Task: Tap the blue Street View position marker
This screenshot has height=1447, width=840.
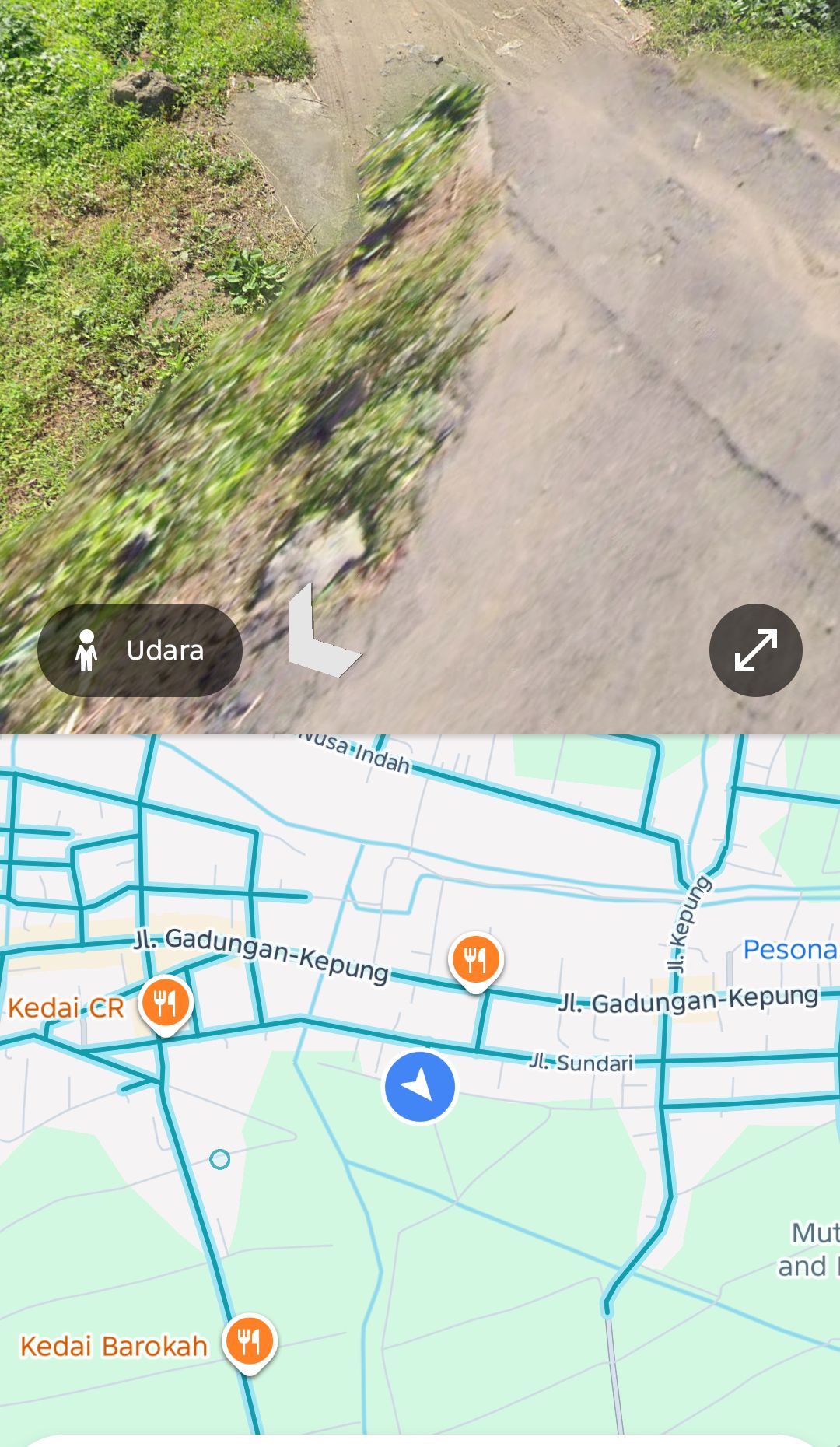Action: (x=420, y=1087)
